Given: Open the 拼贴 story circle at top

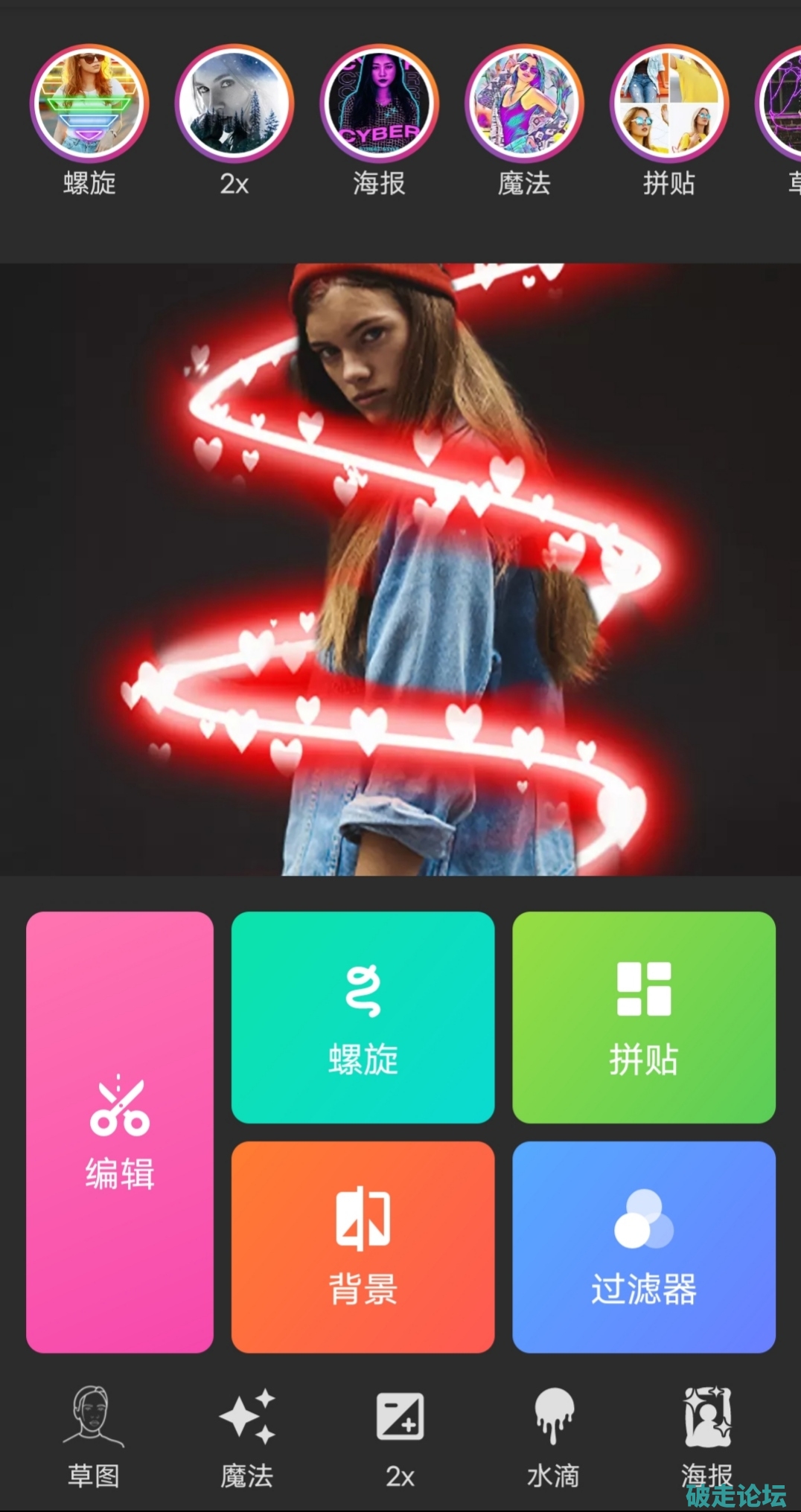Looking at the screenshot, I should pyautogui.click(x=669, y=103).
